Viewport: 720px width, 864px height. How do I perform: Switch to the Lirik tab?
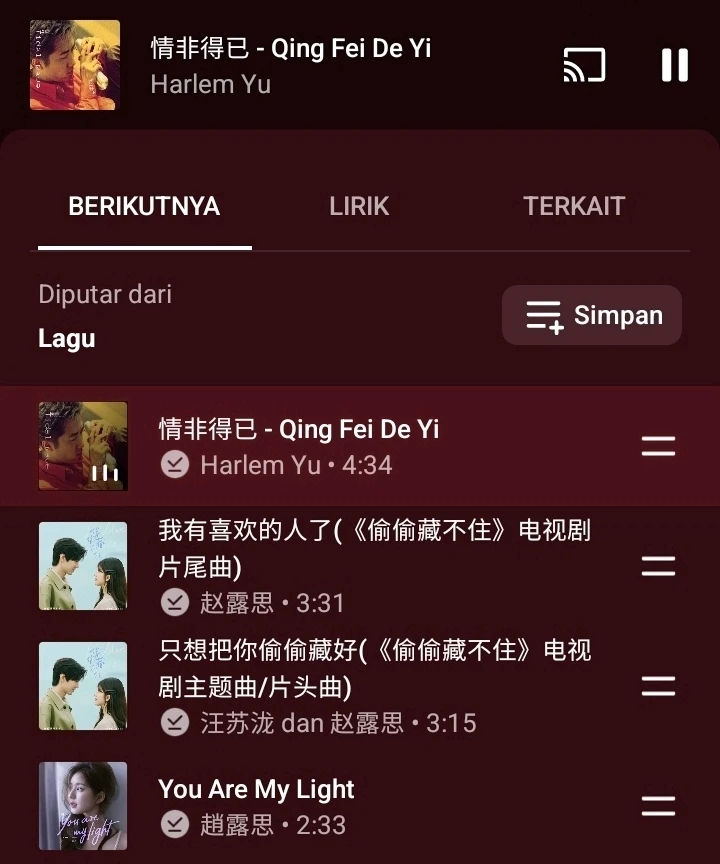click(x=359, y=206)
